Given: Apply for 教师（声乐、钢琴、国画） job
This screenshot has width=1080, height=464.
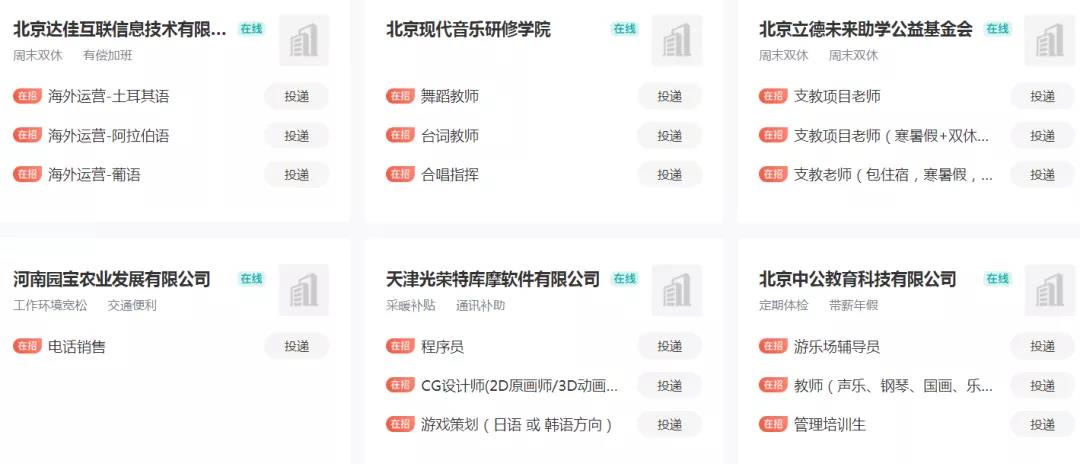Looking at the screenshot, I should tap(1042, 385).
